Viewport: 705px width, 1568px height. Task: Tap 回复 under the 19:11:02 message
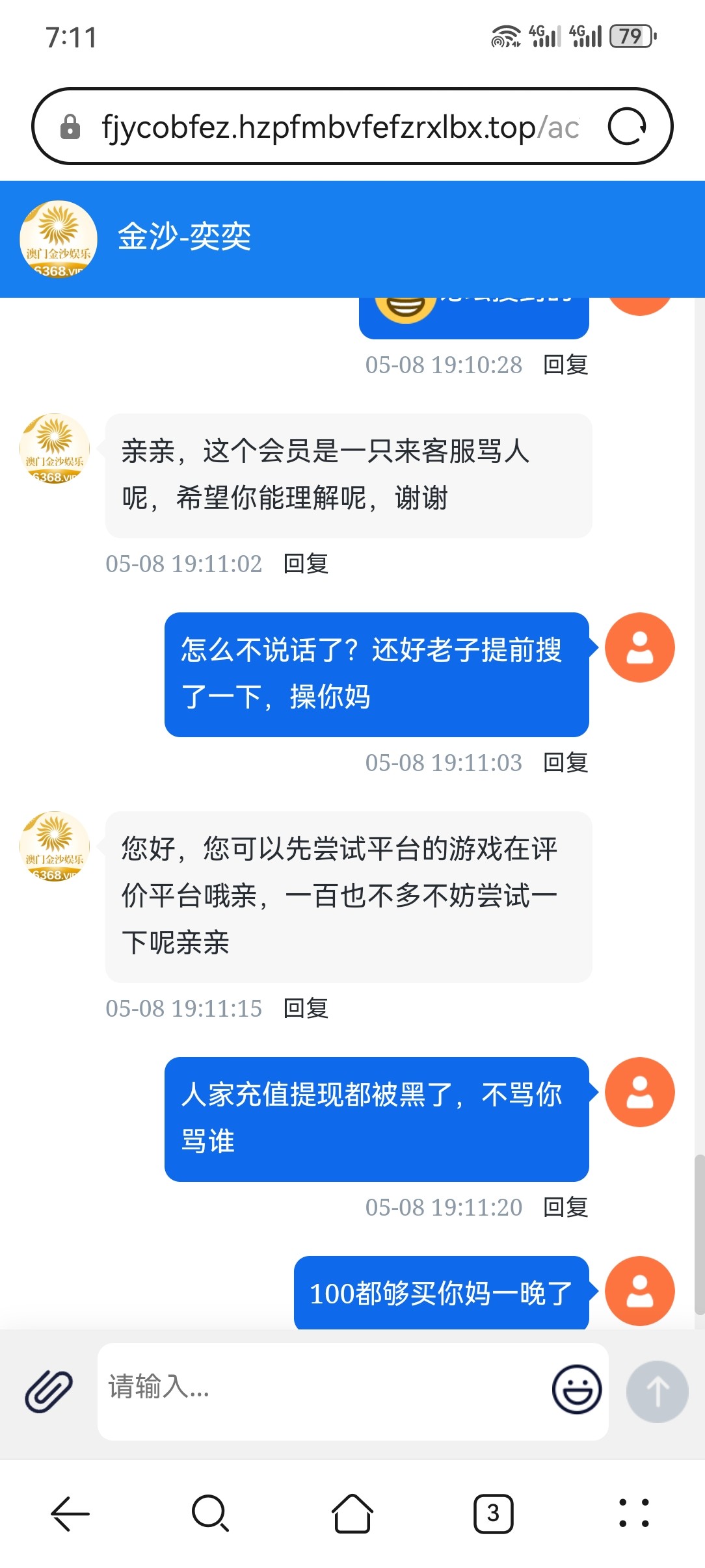point(306,564)
